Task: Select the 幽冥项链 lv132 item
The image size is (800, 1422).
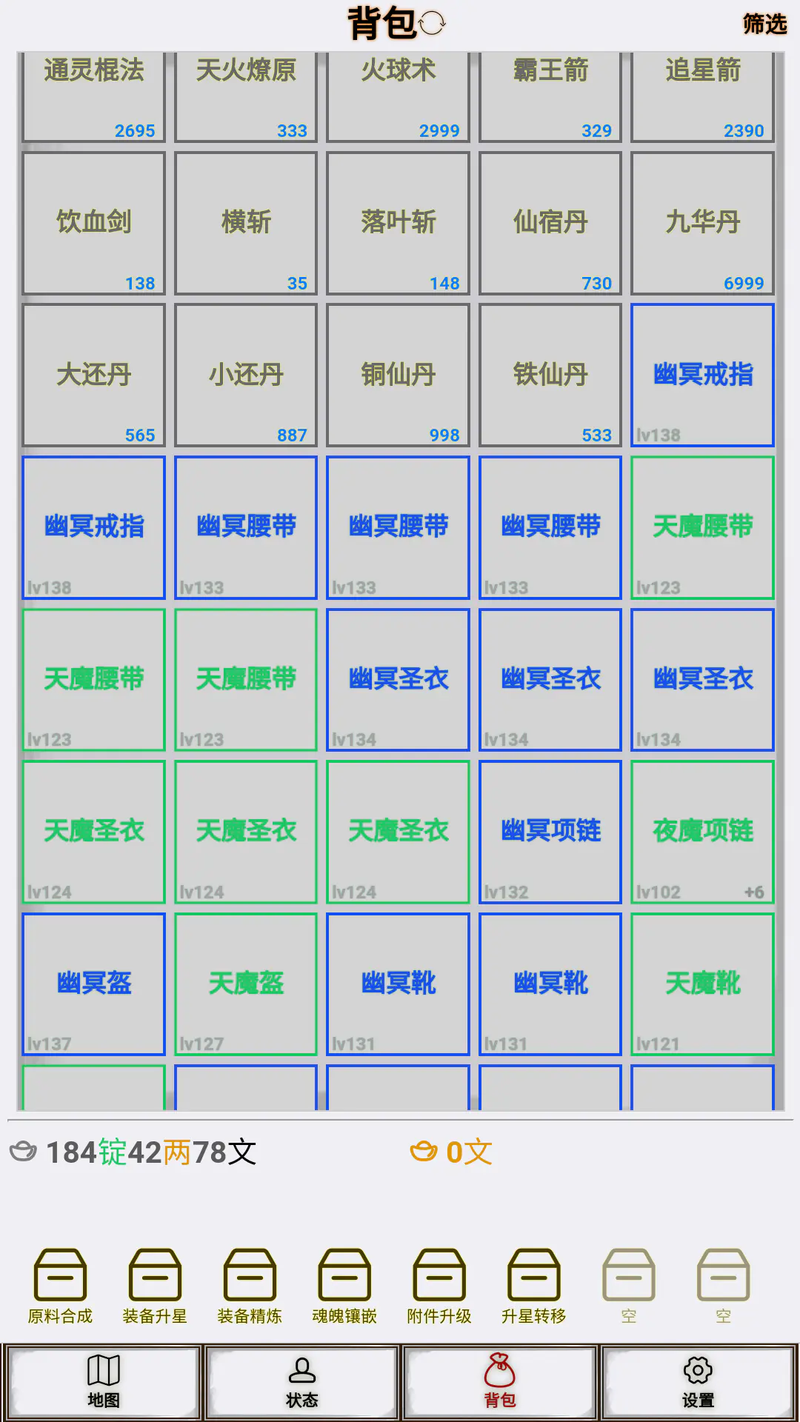Action: [550, 832]
